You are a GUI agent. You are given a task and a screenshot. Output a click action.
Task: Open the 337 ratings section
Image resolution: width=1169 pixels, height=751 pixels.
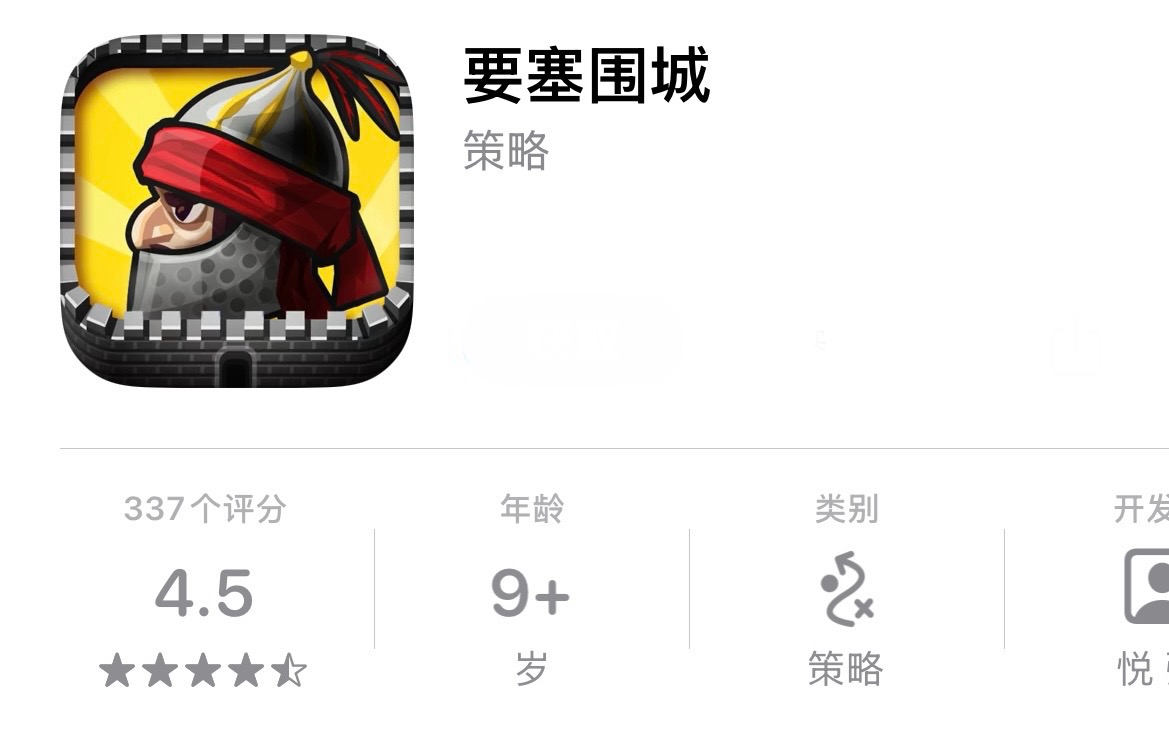point(204,592)
